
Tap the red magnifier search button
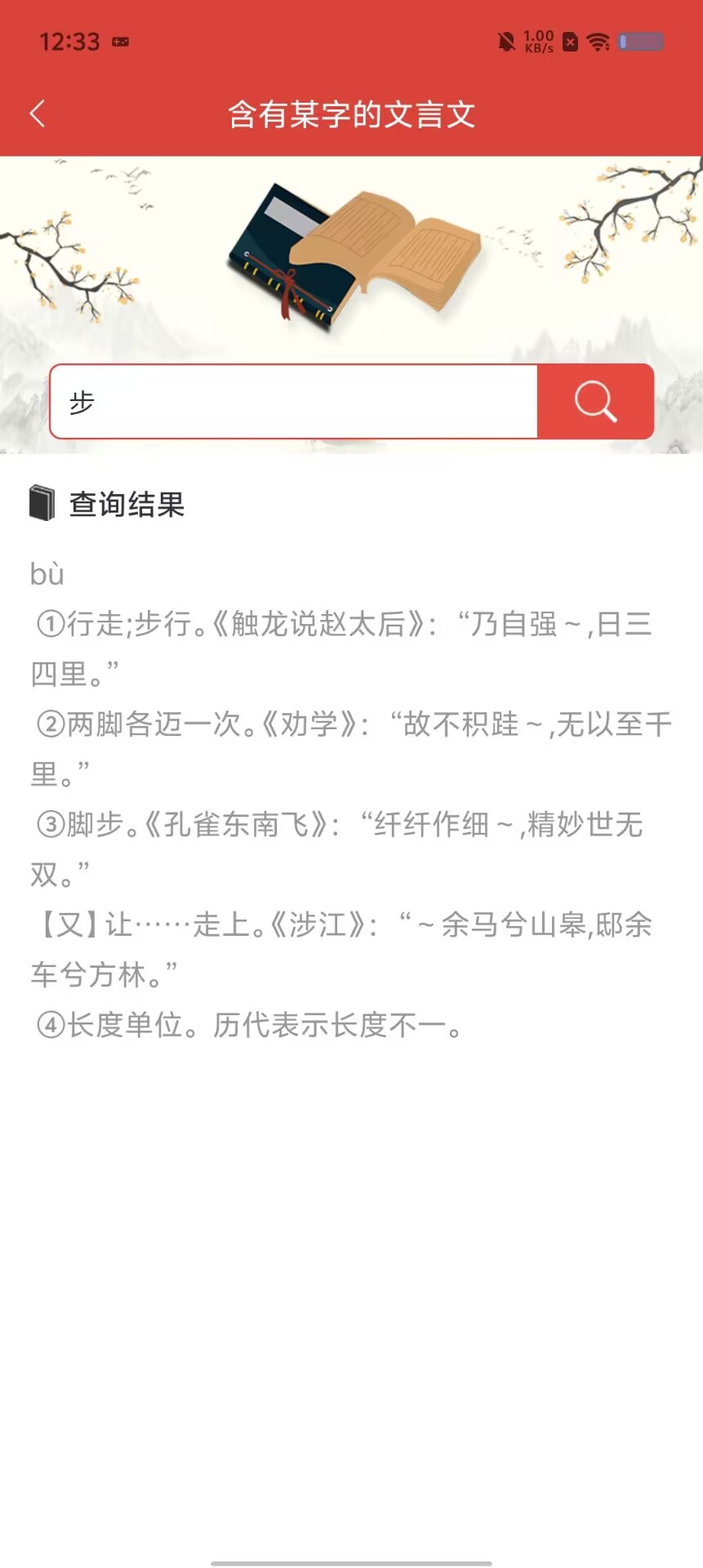point(595,402)
